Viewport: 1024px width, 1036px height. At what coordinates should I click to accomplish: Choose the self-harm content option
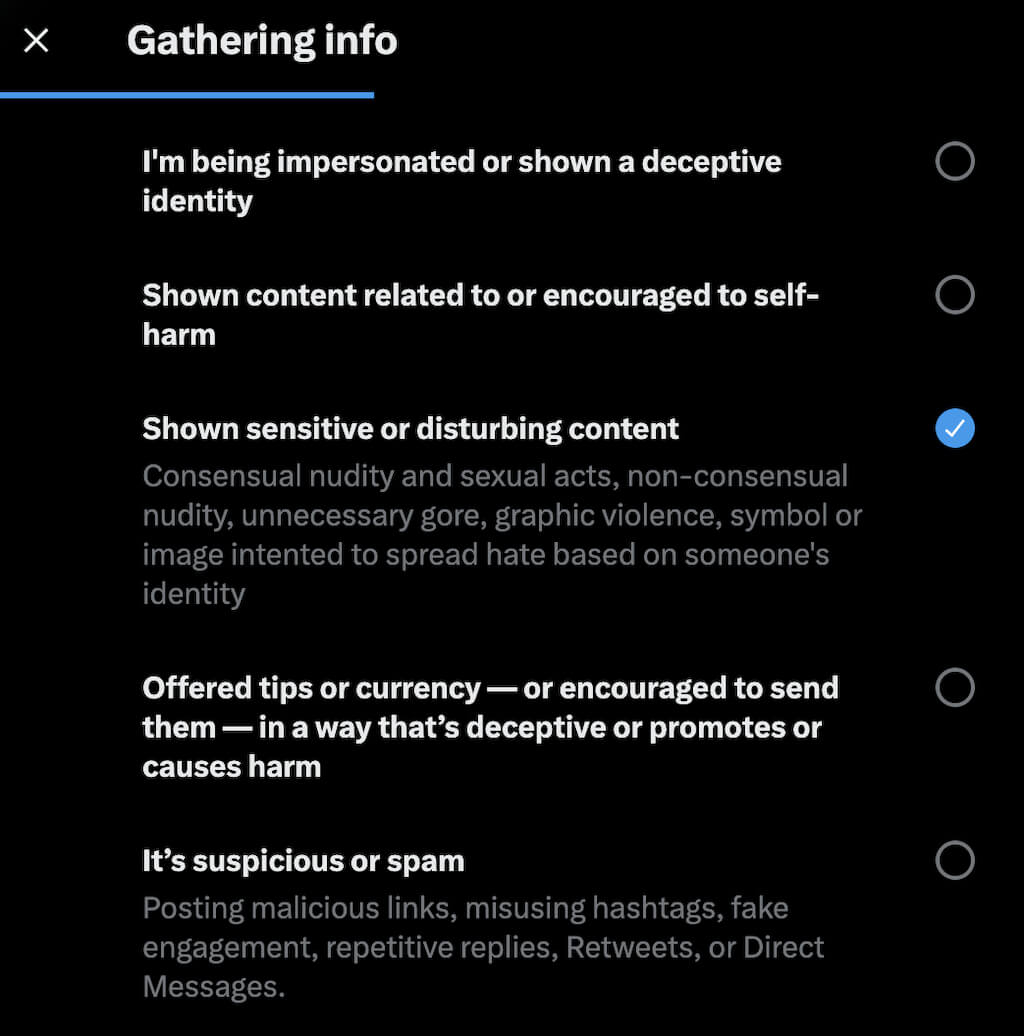954,295
